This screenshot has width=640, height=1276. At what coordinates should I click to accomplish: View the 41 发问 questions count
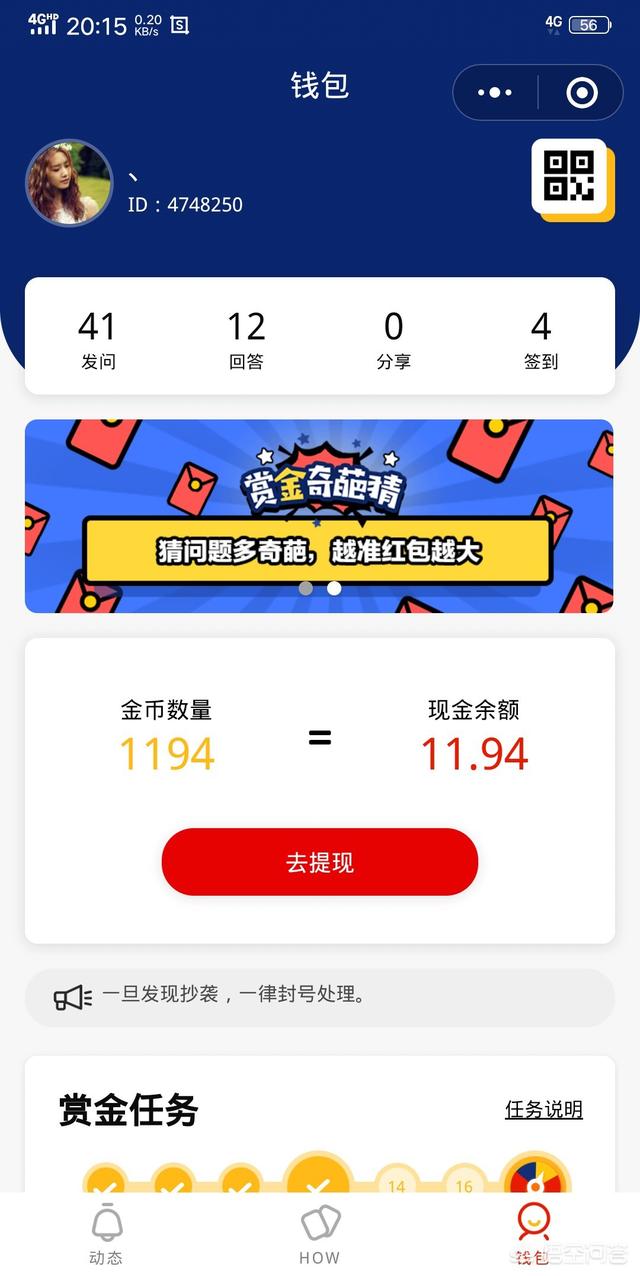tap(97, 340)
